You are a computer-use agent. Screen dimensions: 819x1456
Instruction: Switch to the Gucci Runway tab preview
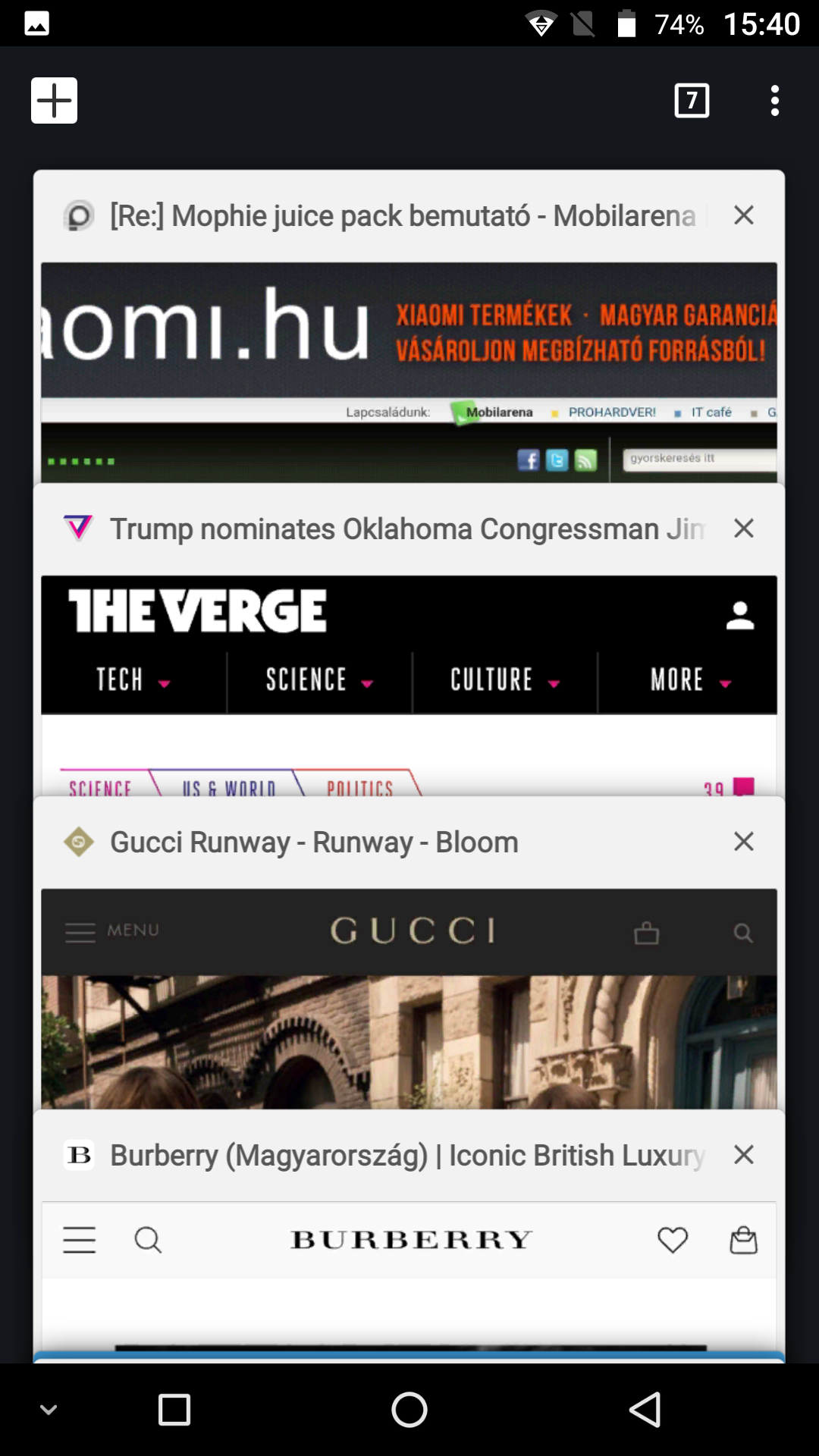(x=409, y=999)
